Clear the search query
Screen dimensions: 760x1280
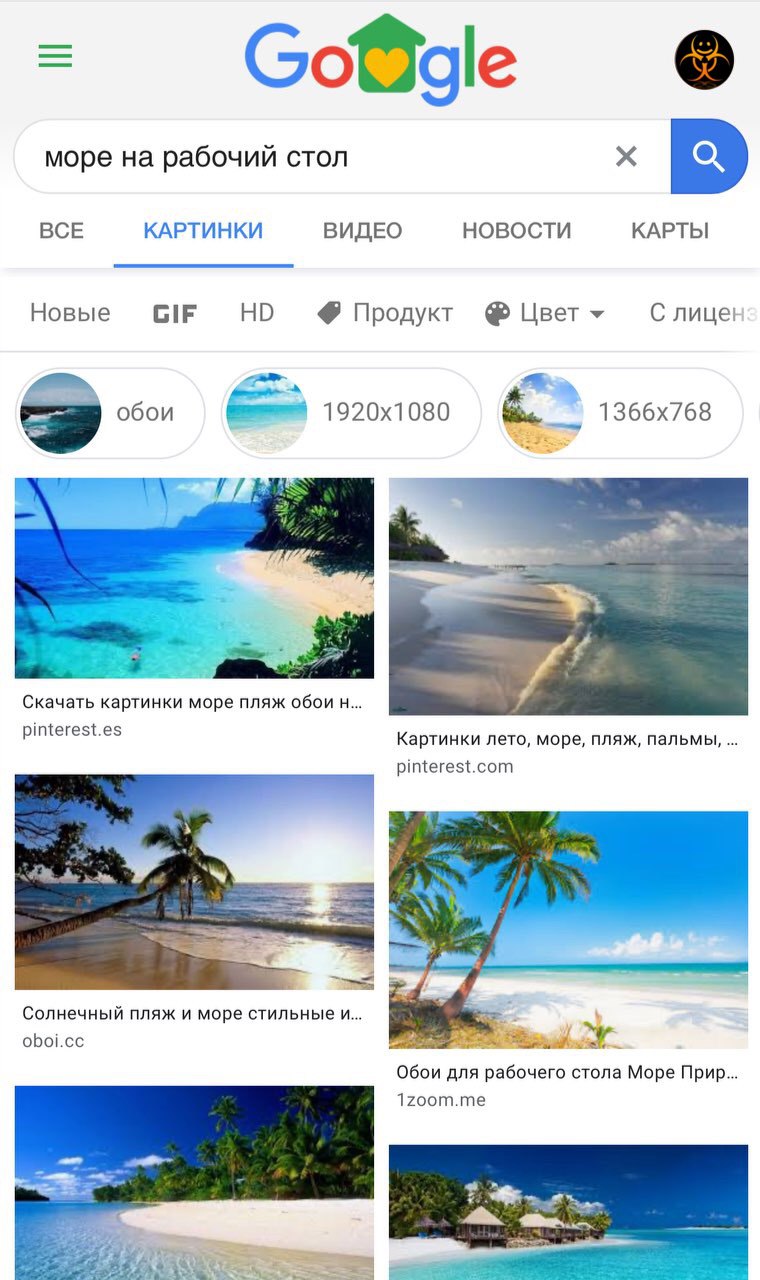click(626, 157)
